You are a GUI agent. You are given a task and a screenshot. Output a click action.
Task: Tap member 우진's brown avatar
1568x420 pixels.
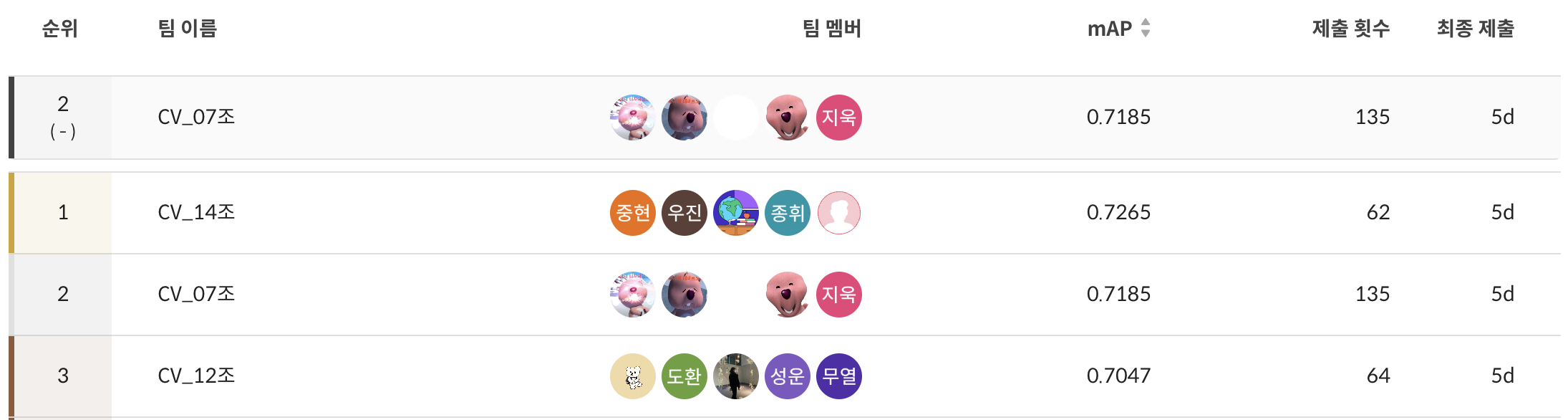click(x=684, y=213)
